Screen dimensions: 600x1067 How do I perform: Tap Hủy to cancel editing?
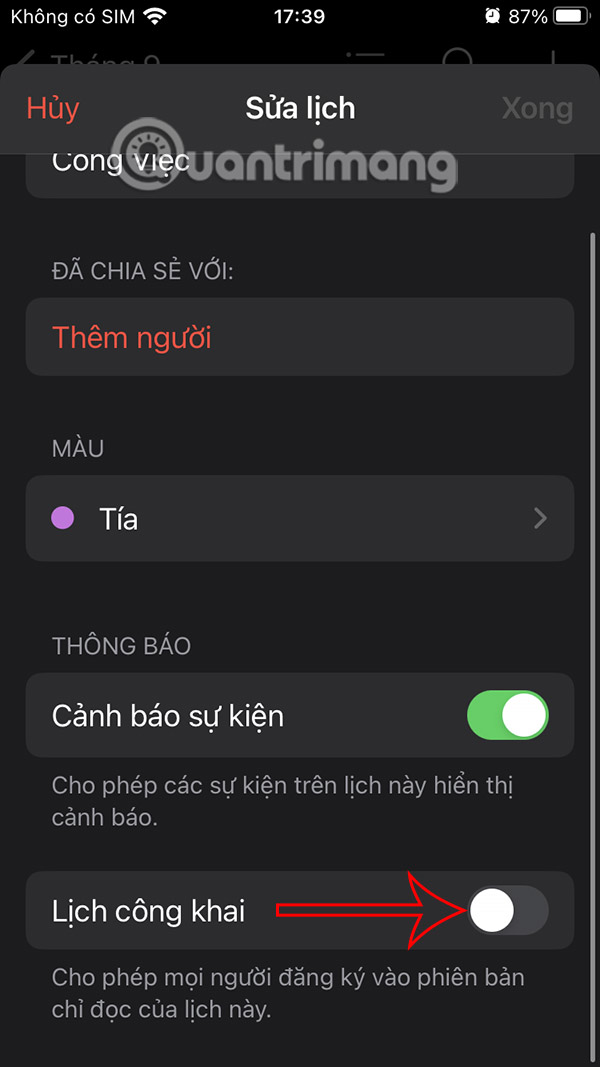pyautogui.click(x=53, y=108)
